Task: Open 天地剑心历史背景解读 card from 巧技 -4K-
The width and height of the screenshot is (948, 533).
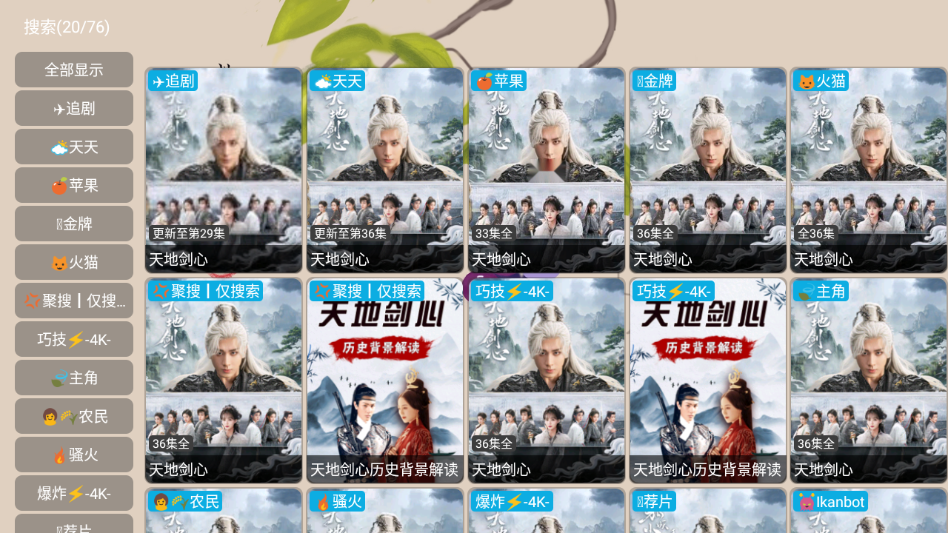Action: 708,380
